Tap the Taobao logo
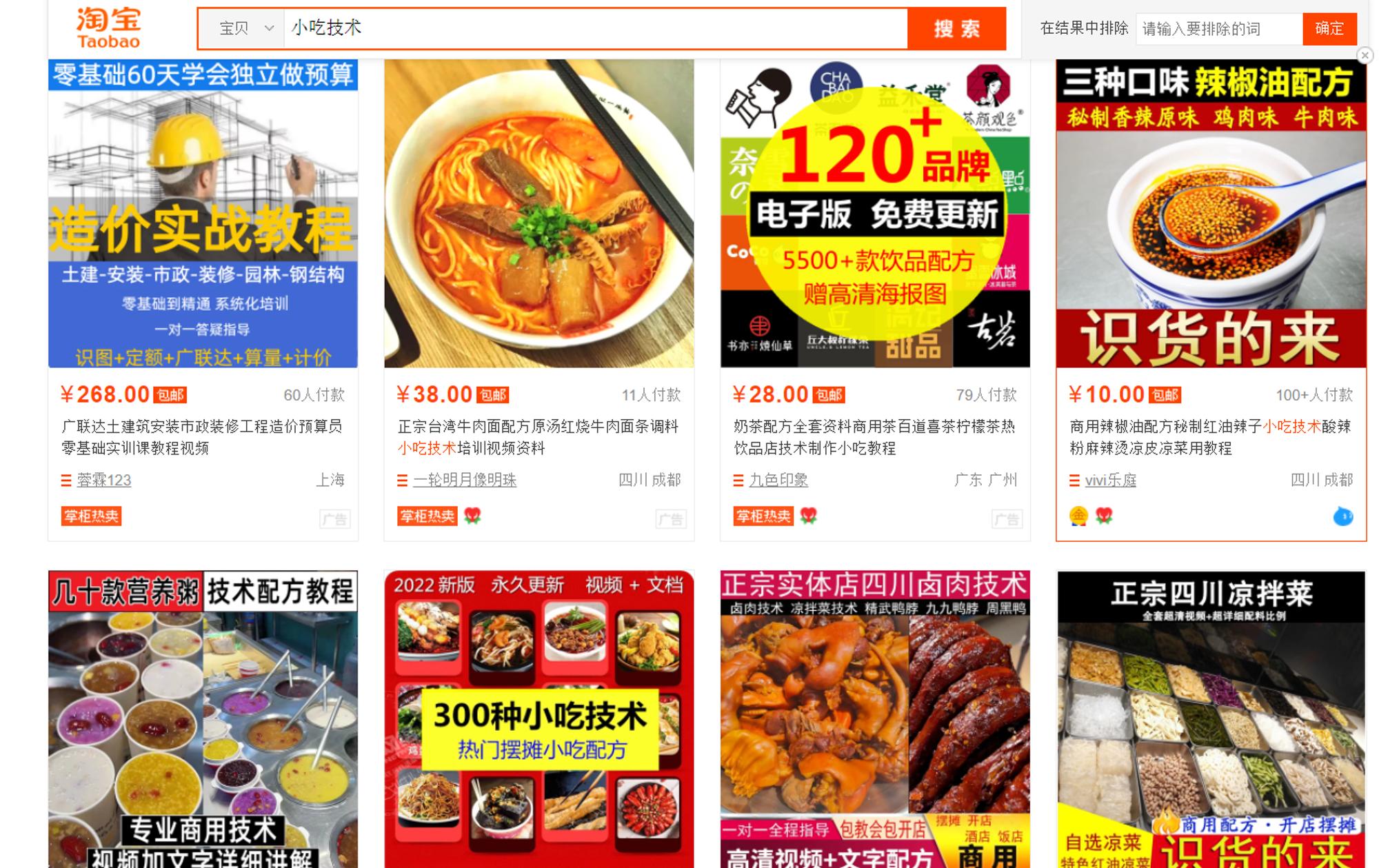The width and height of the screenshot is (1379, 868). coord(108,28)
